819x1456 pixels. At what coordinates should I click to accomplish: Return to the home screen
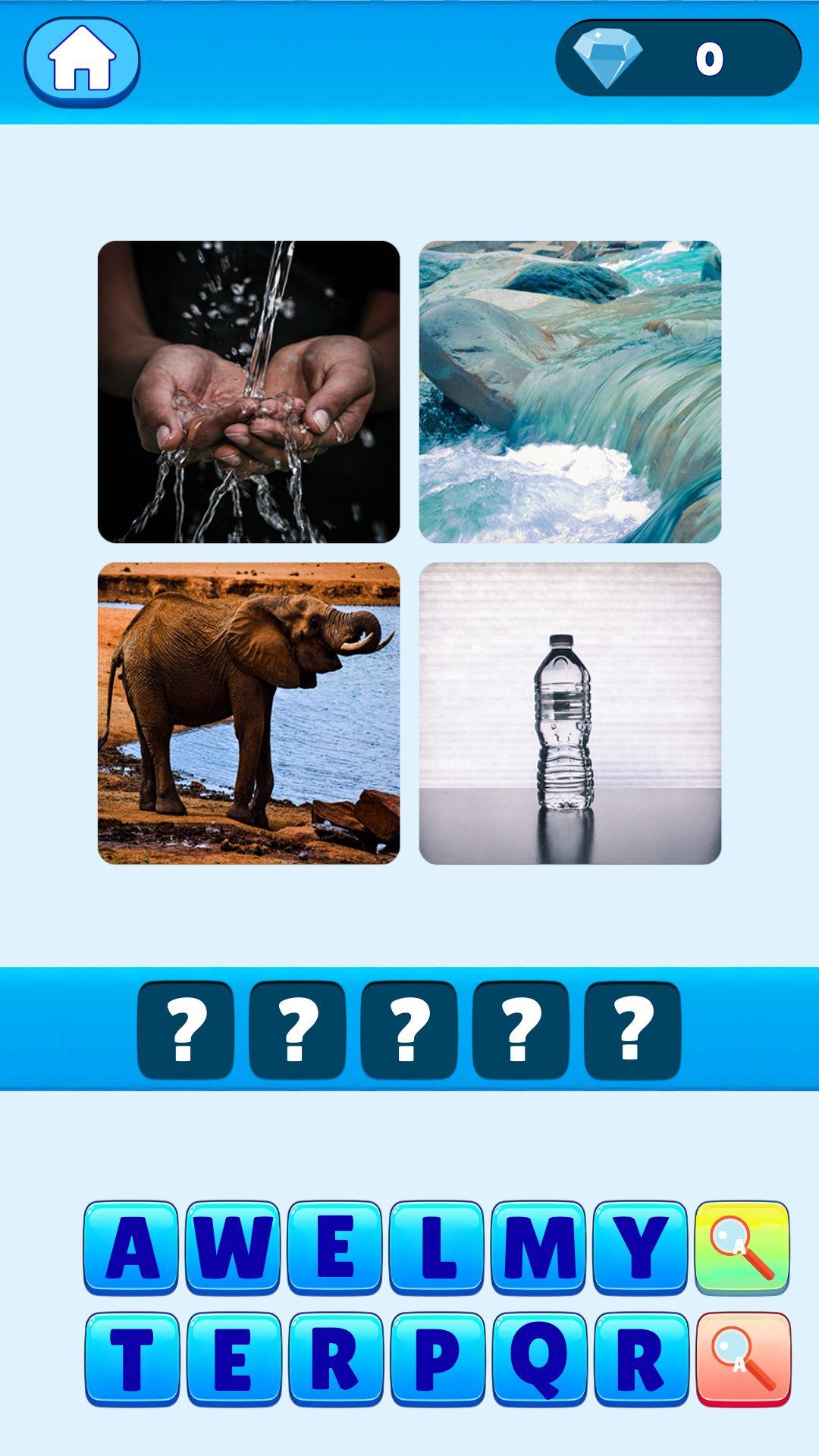tap(82, 61)
